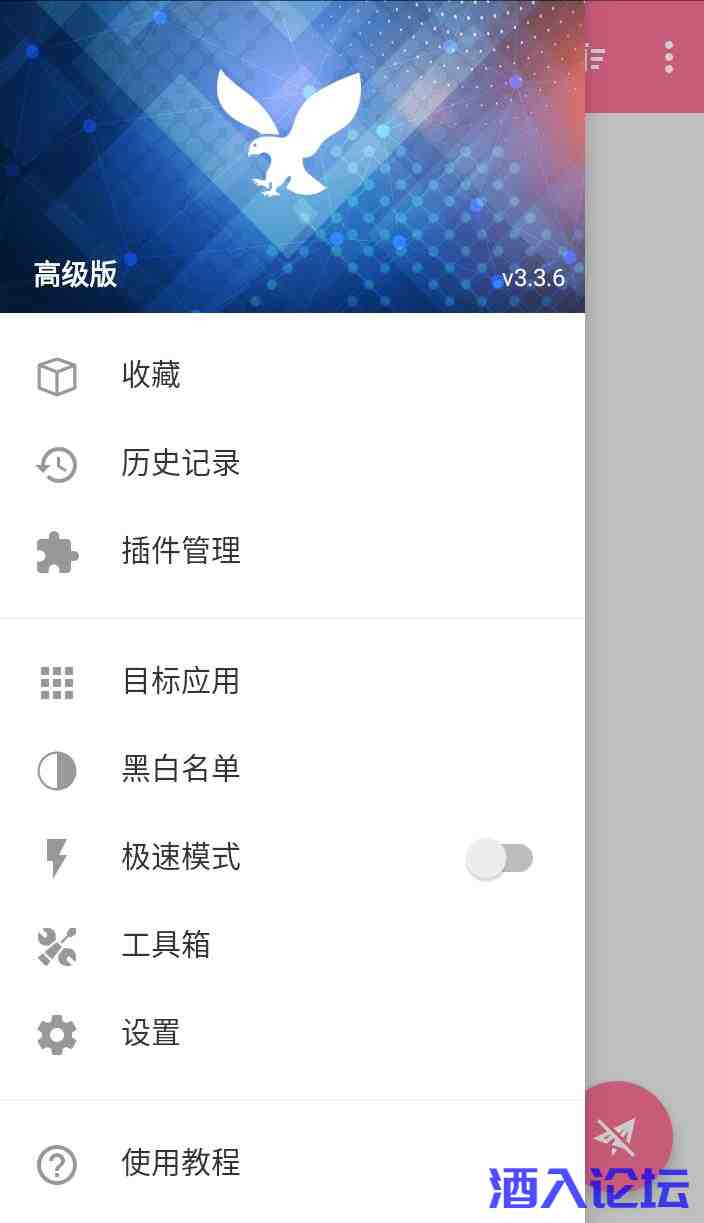The width and height of the screenshot is (704, 1223).
Task: Go to 插件管理 plugin management
Action: click(180, 552)
